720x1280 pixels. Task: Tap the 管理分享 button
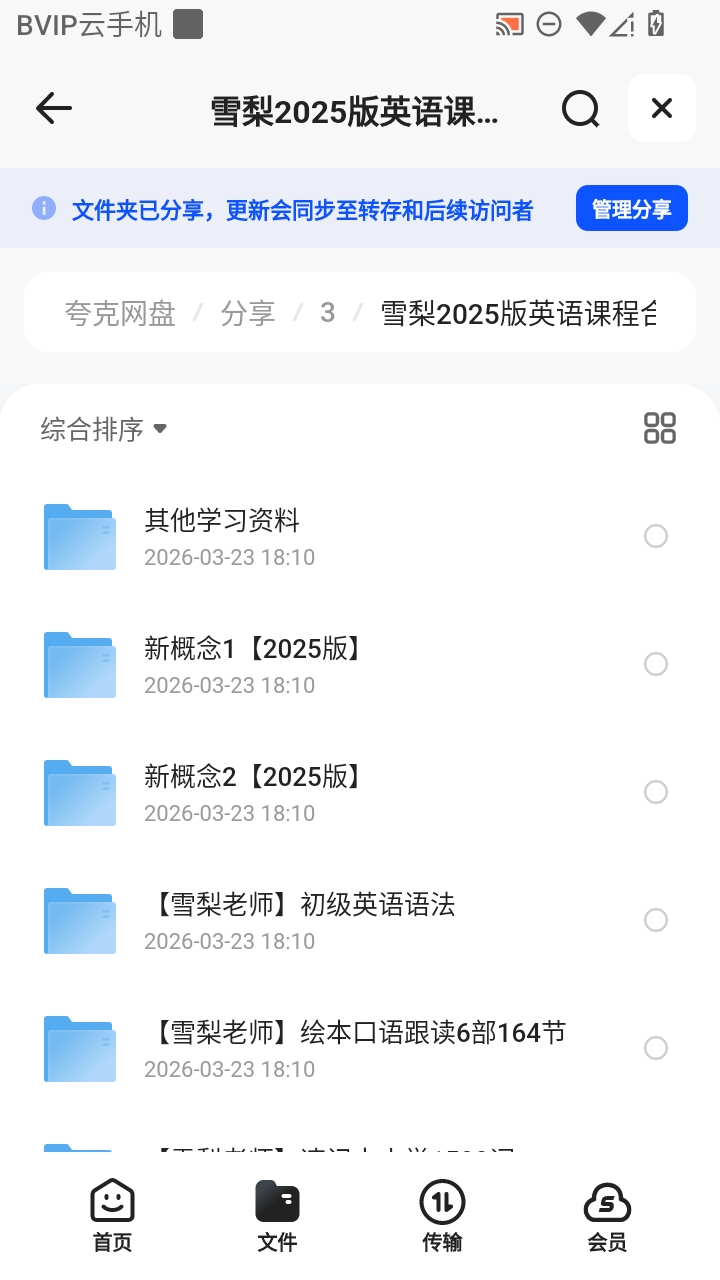[x=632, y=209]
